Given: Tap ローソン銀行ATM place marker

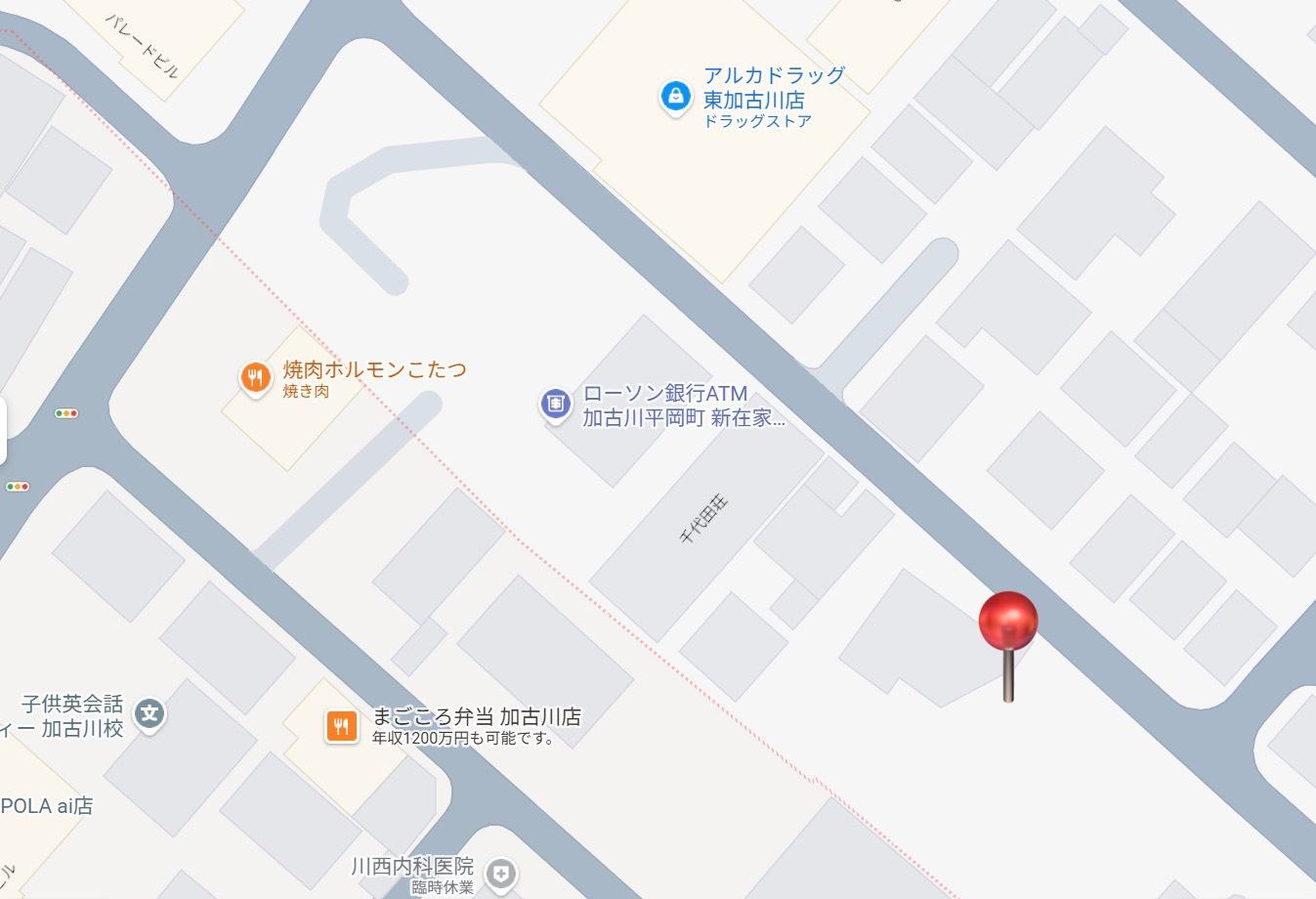Looking at the screenshot, I should click(x=556, y=404).
